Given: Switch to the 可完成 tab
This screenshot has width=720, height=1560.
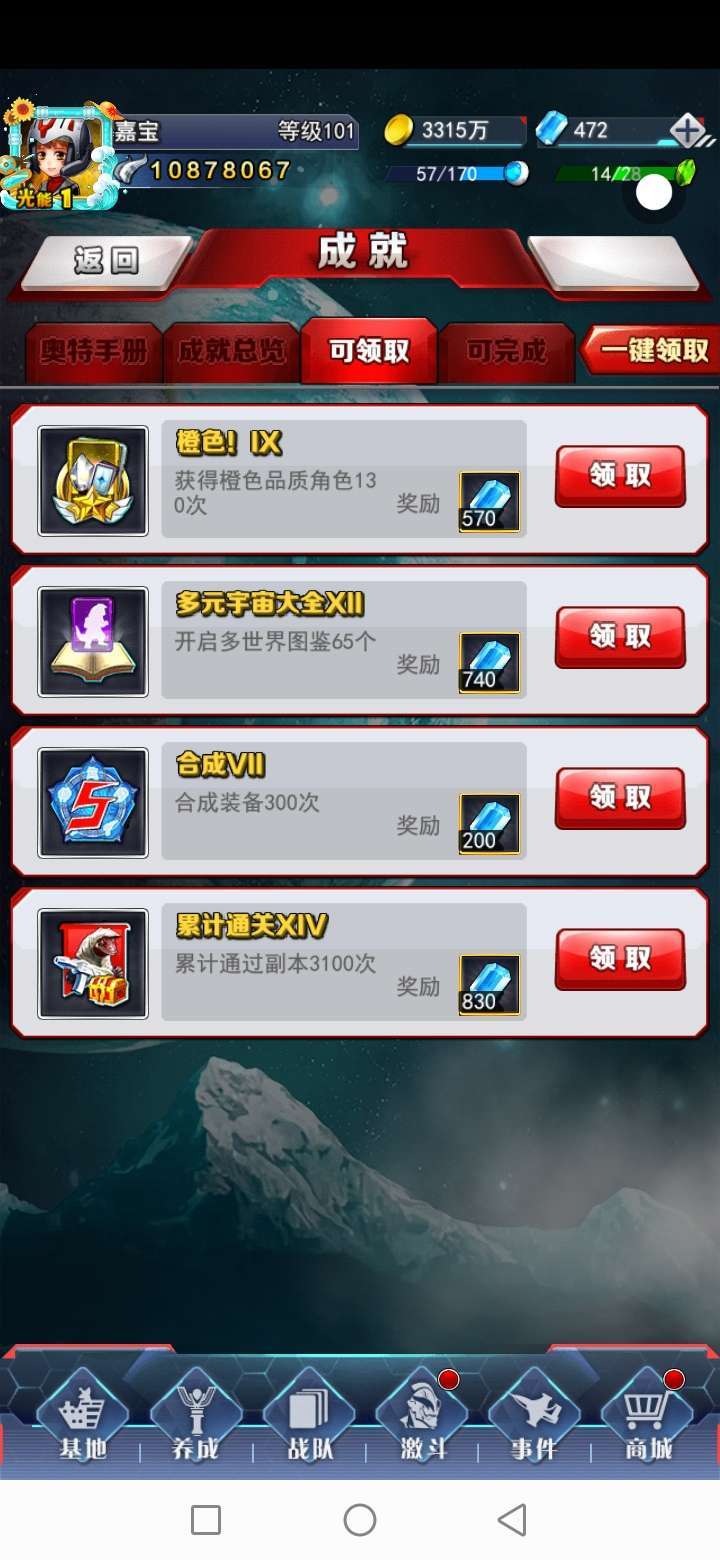Looking at the screenshot, I should (x=507, y=351).
